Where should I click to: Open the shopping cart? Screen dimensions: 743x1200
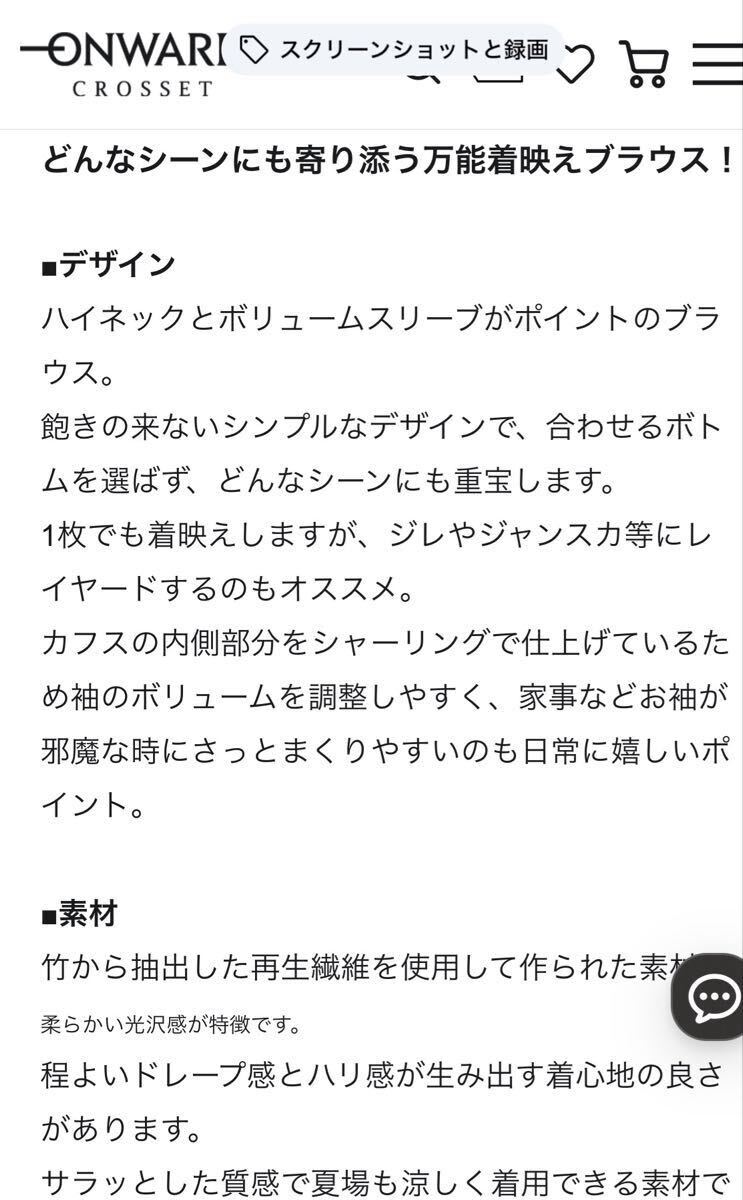point(644,64)
